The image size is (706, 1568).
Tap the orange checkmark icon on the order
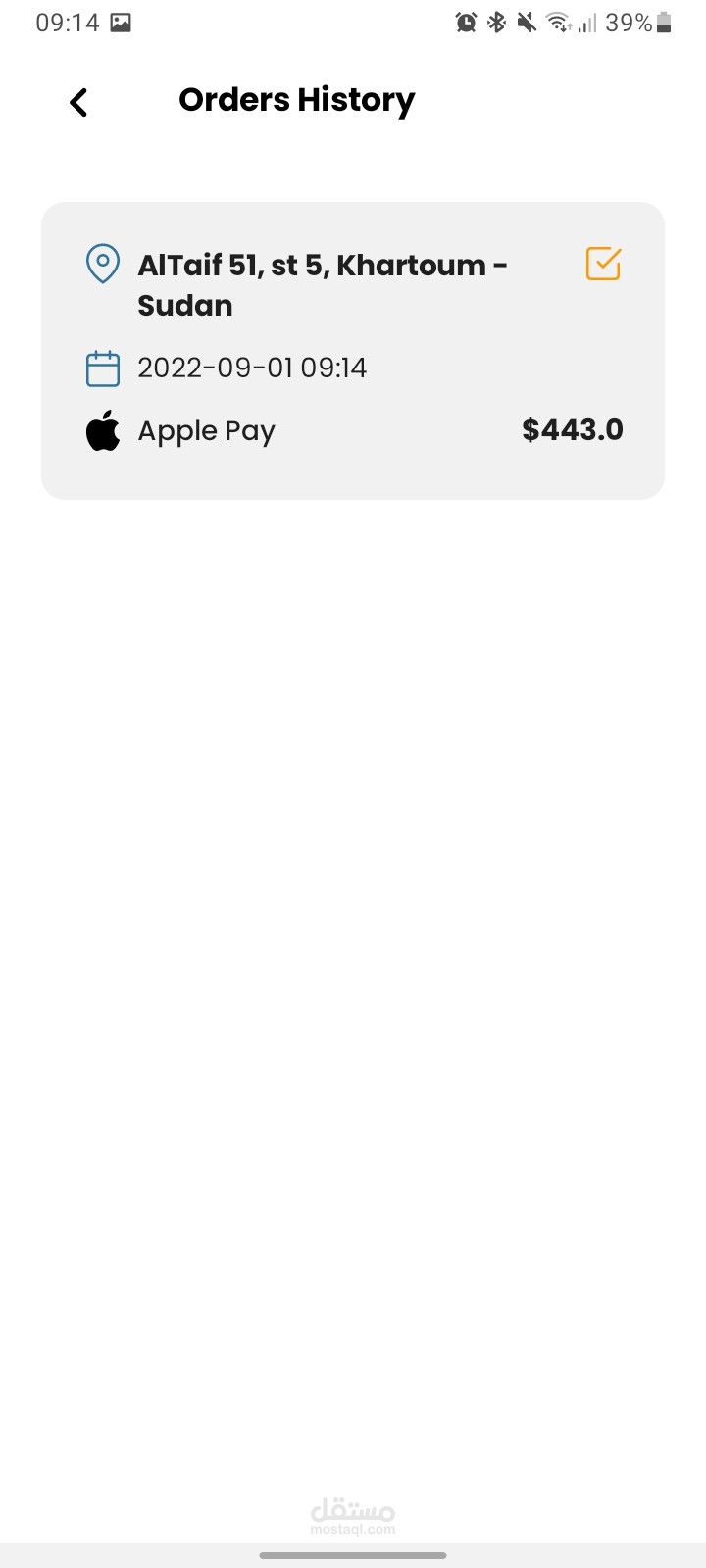[603, 264]
